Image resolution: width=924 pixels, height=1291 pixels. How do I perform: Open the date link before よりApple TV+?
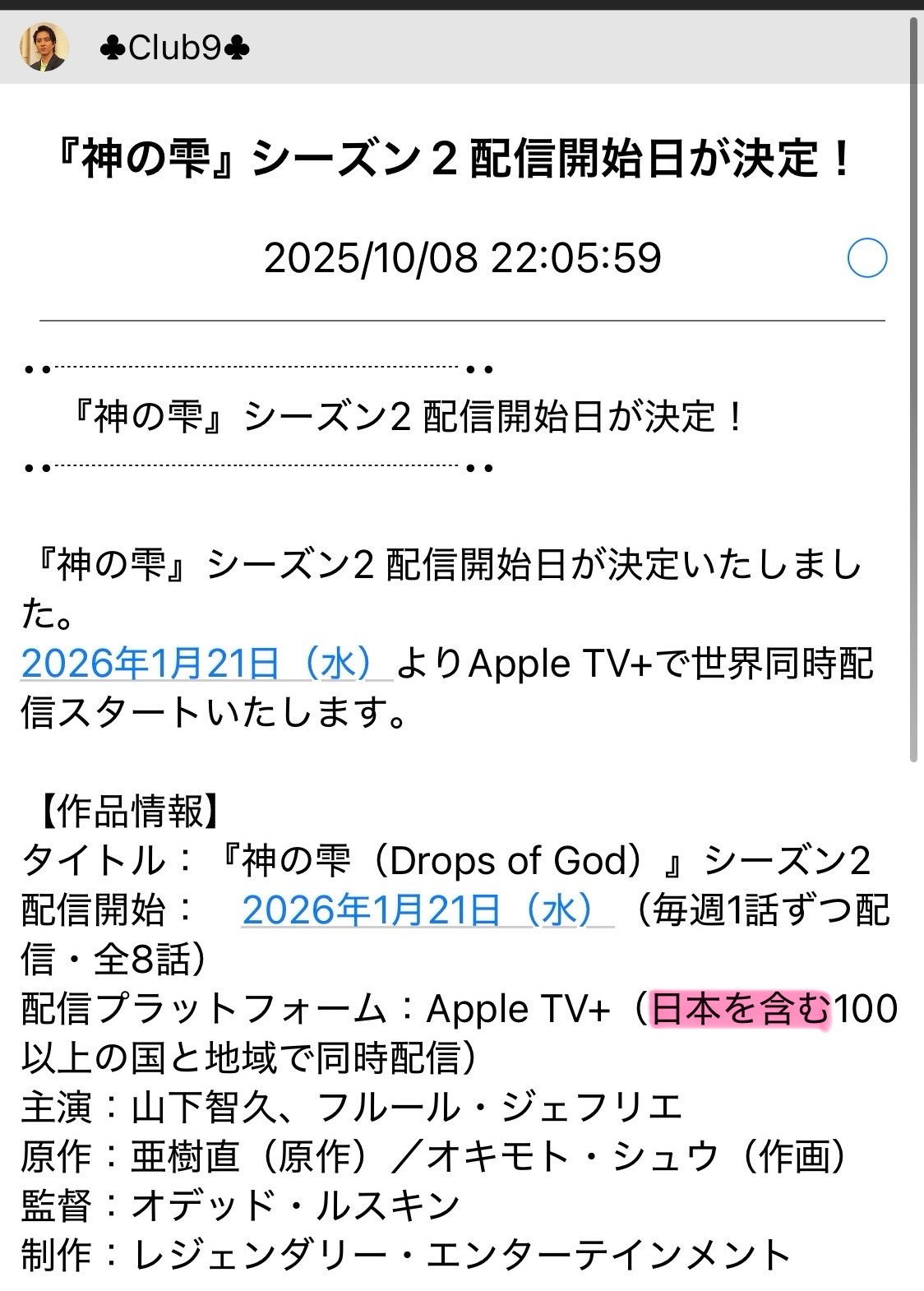coord(206,664)
